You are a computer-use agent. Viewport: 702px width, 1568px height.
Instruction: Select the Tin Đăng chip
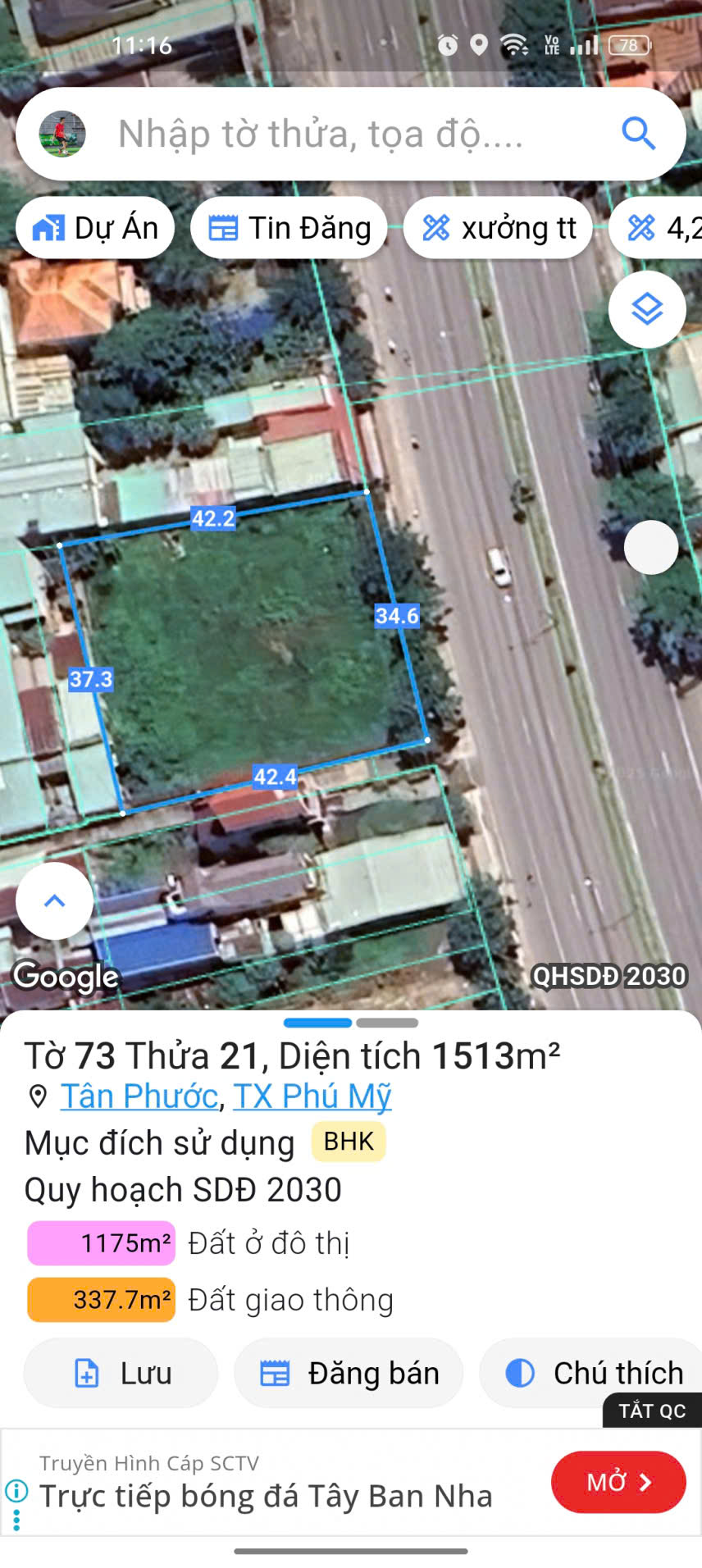[x=289, y=228]
